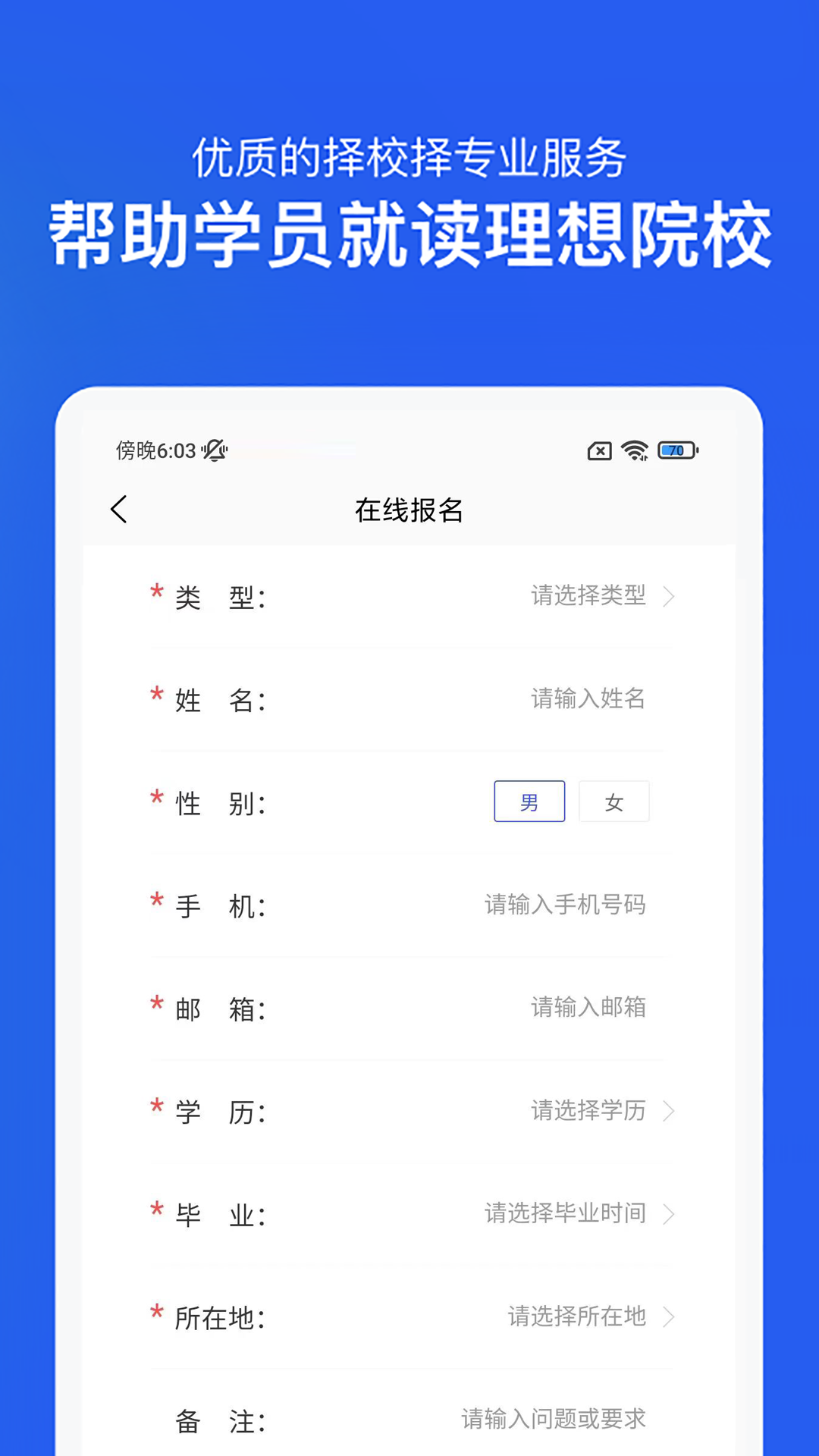The image size is (819, 1456).
Task: Tap the battery indicator showing 70
Action: point(676,450)
